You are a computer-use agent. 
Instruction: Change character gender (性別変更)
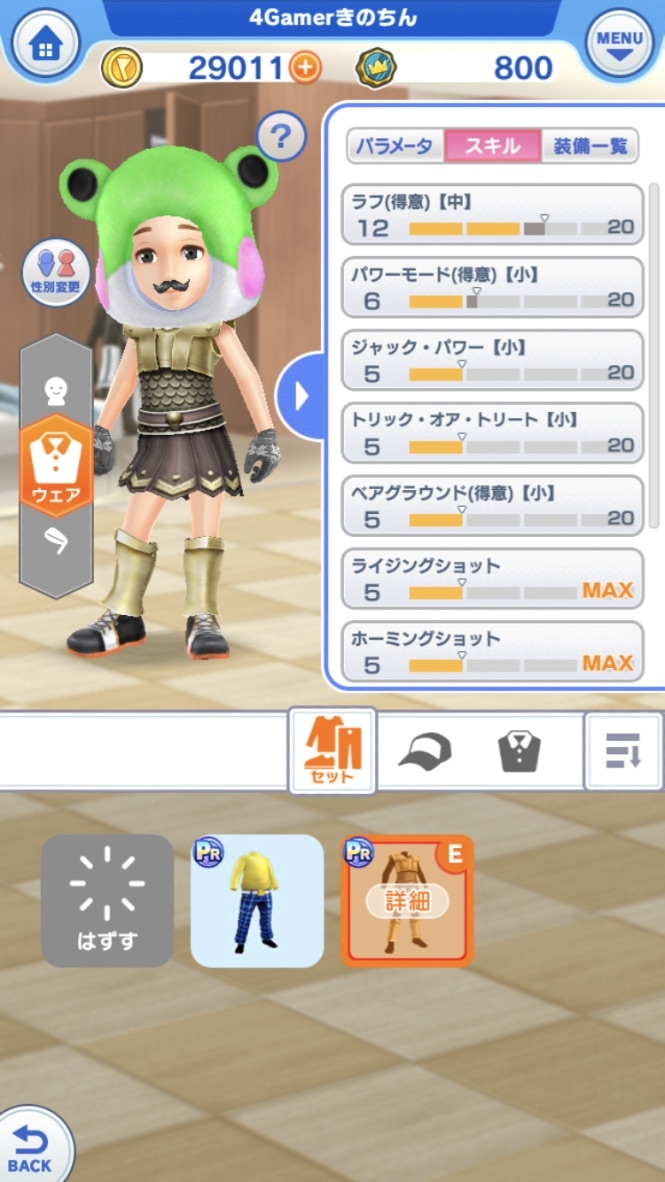(x=56, y=272)
